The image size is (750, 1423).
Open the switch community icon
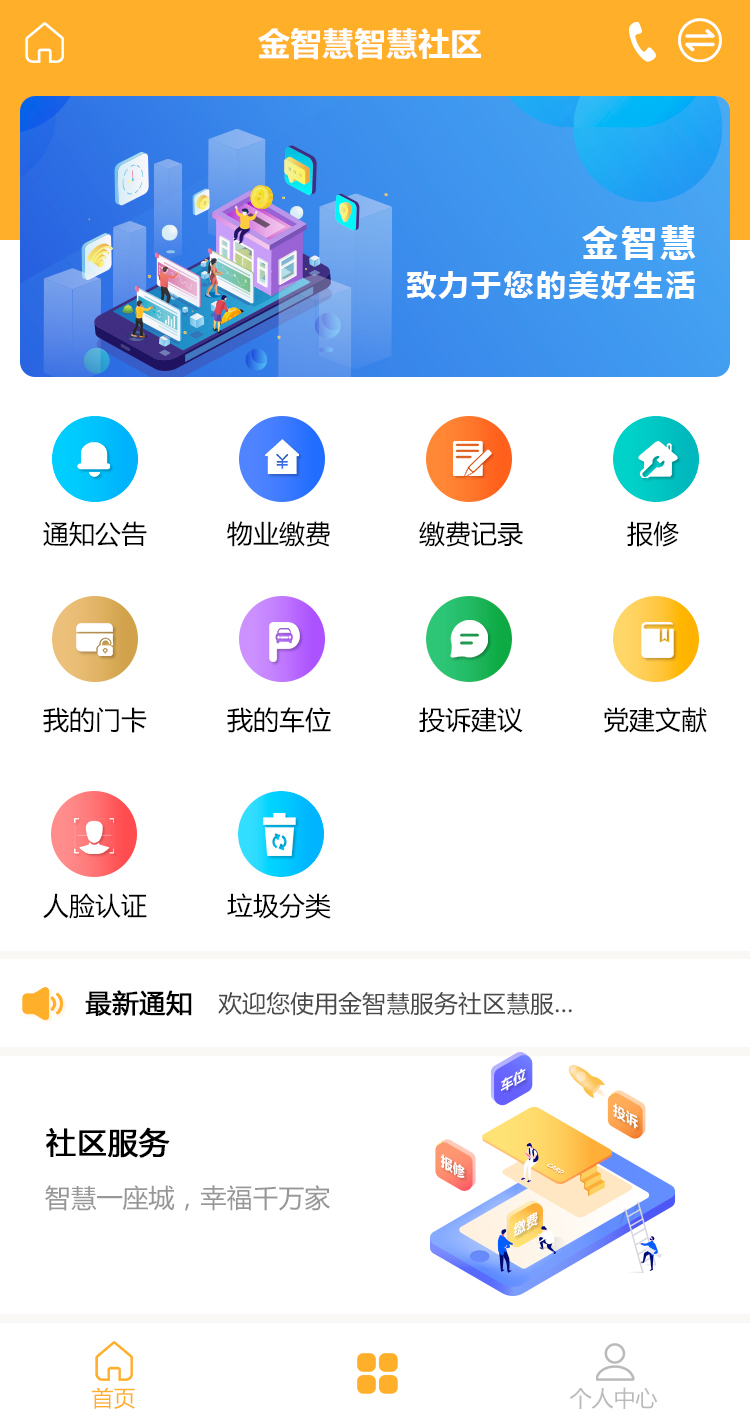pyautogui.click(x=700, y=41)
